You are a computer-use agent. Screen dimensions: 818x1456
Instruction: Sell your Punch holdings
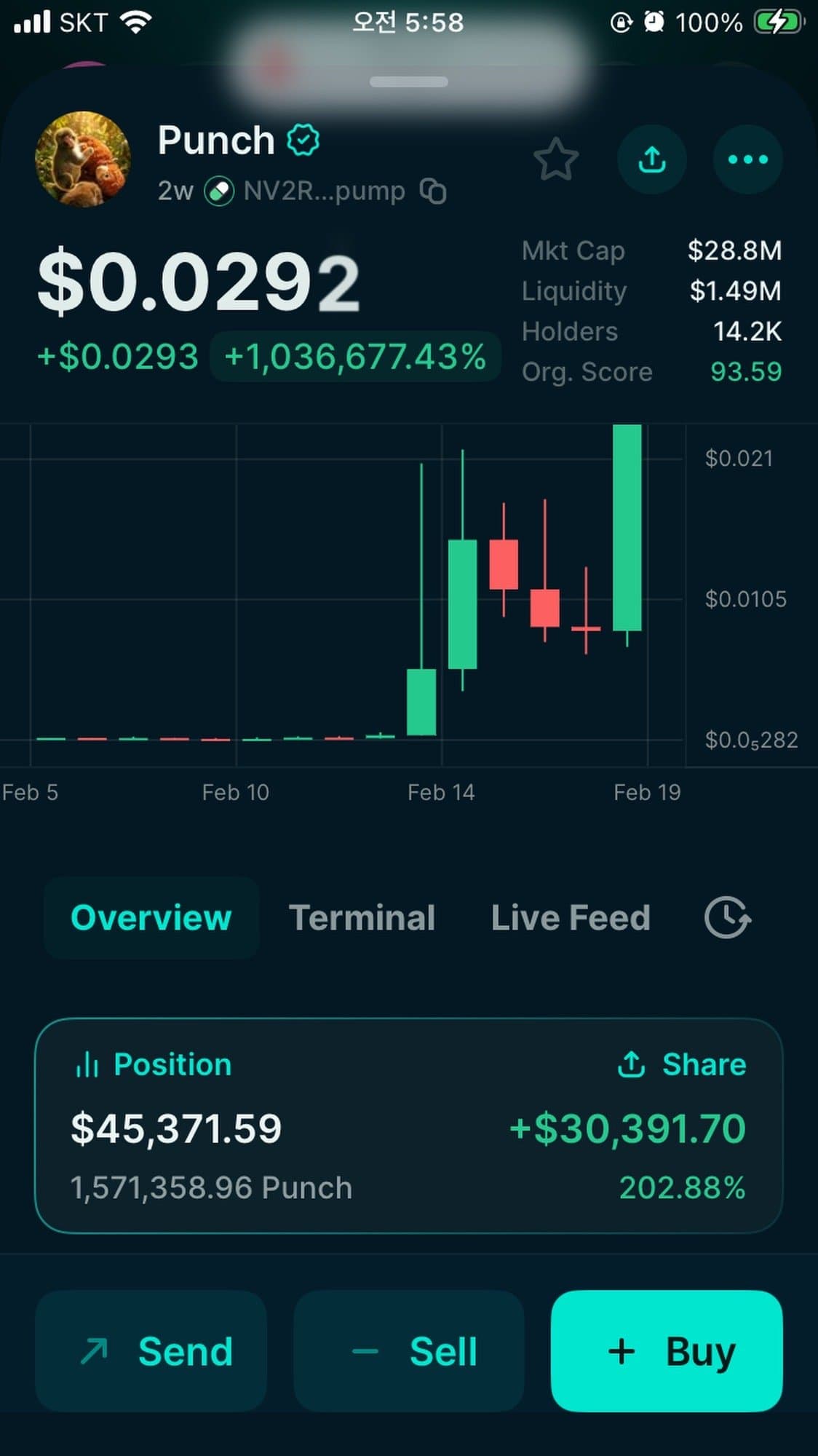click(409, 1351)
